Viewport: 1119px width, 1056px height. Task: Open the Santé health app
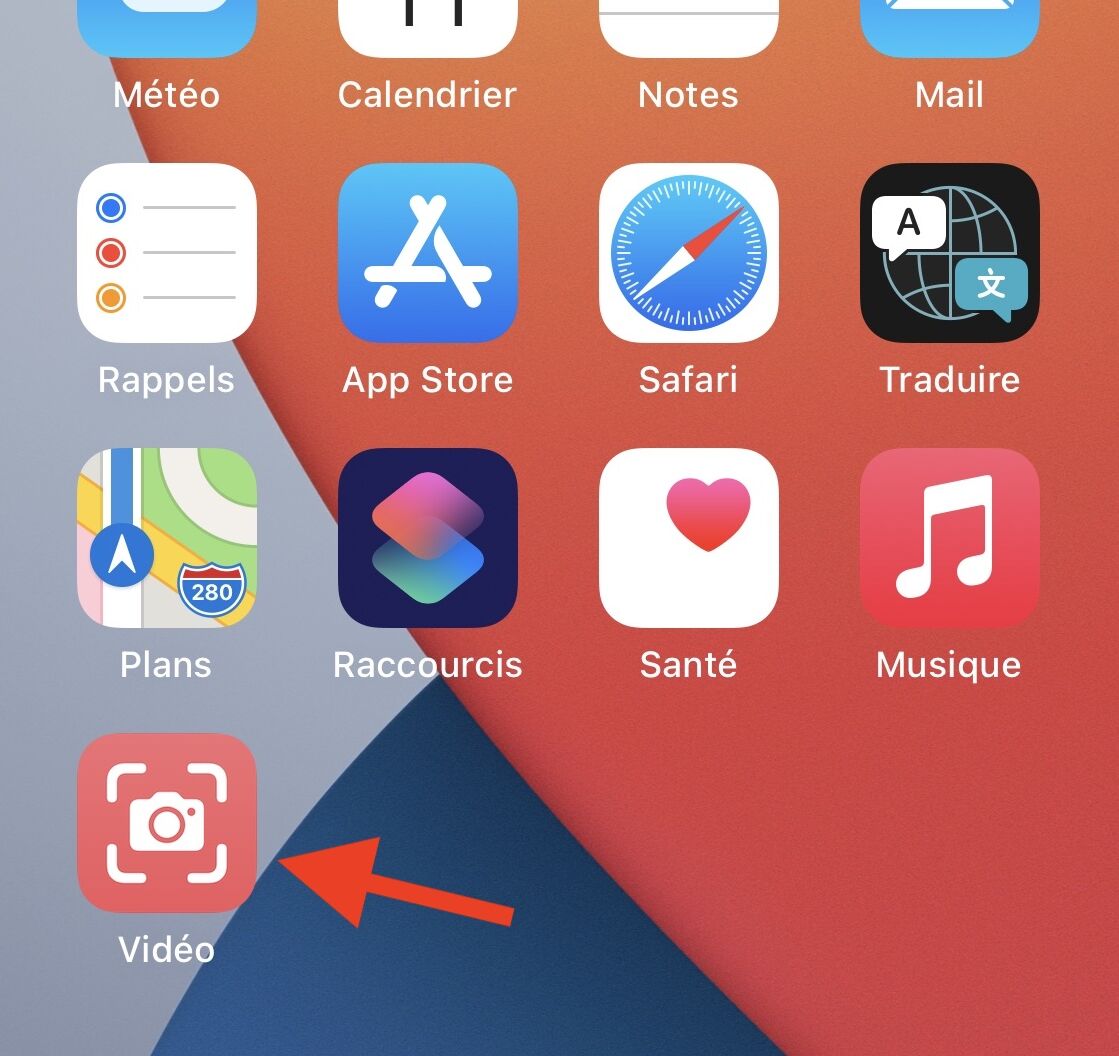(x=688, y=538)
